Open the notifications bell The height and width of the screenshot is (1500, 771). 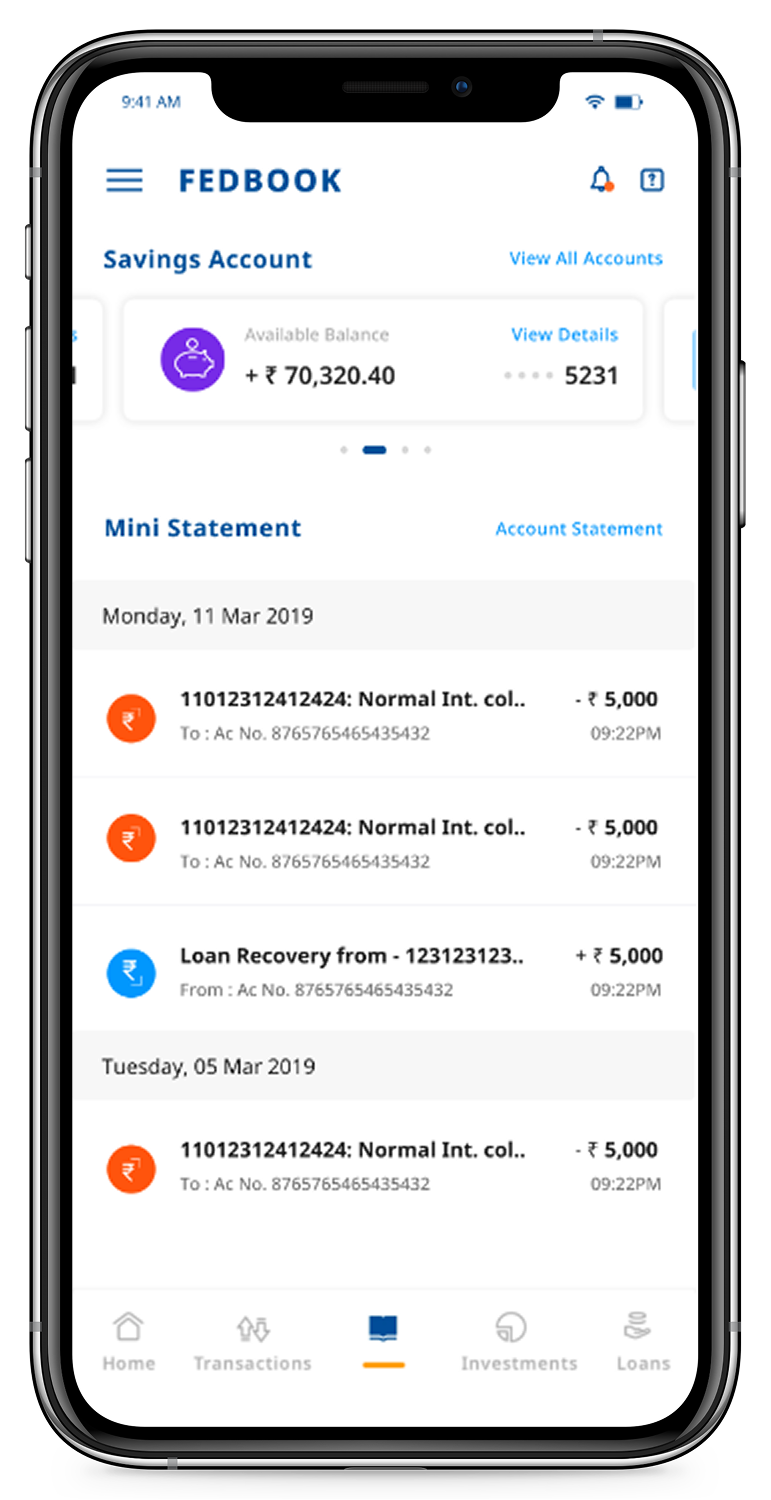click(601, 180)
